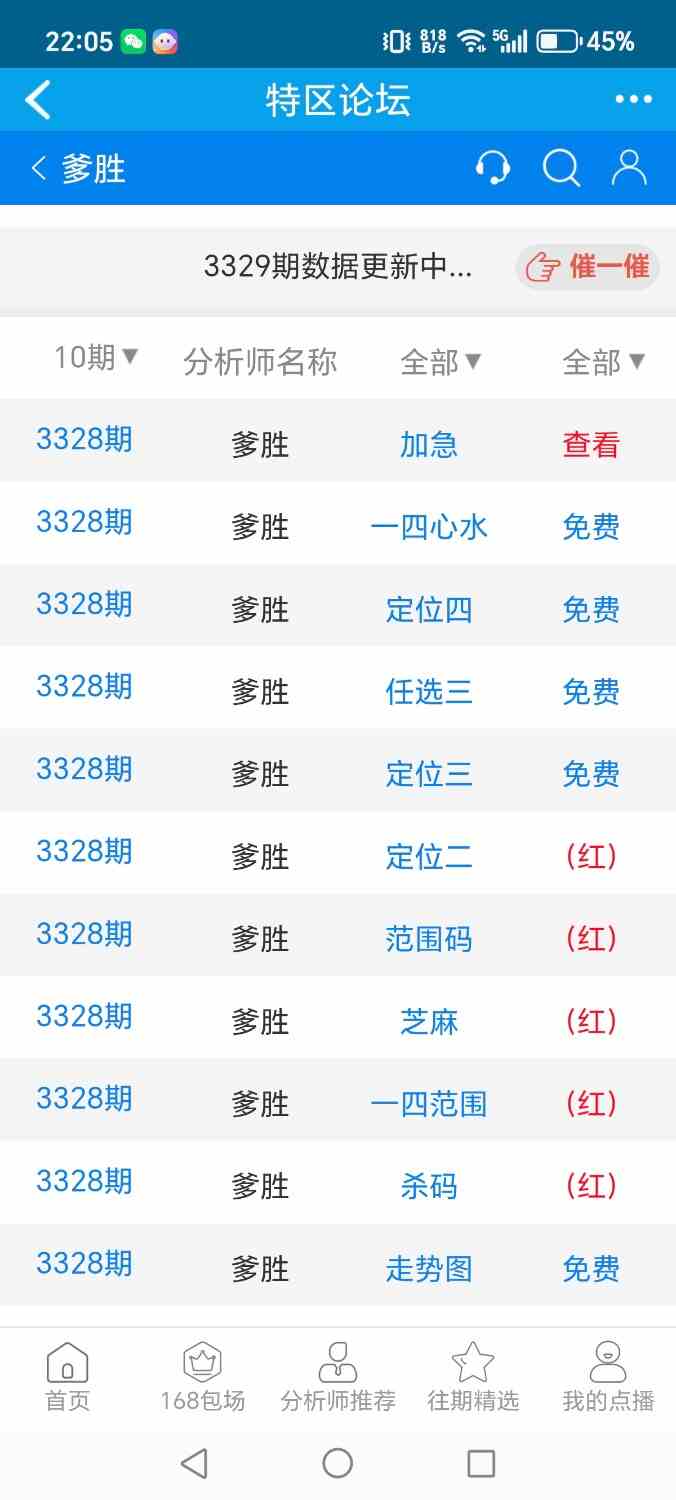Image resolution: width=676 pixels, height=1500 pixels.
Task: Expand the first 全部 dropdown after 分析师名称
Action: coord(441,362)
